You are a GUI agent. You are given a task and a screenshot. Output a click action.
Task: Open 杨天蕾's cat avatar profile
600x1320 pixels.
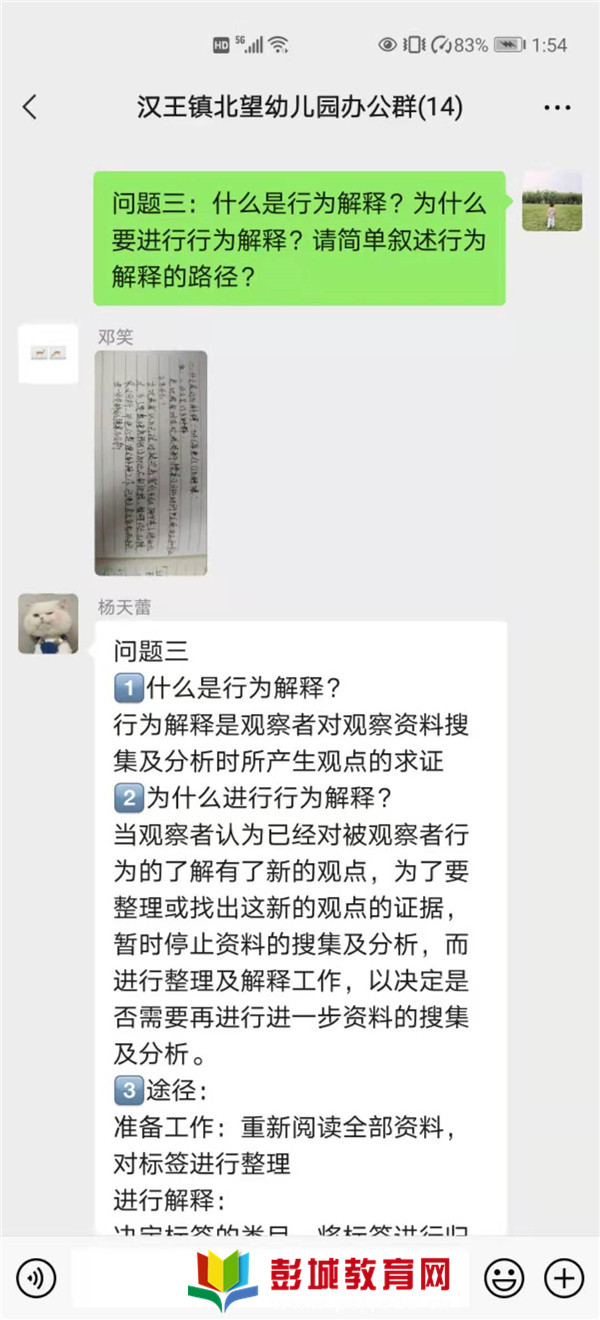point(48,623)
